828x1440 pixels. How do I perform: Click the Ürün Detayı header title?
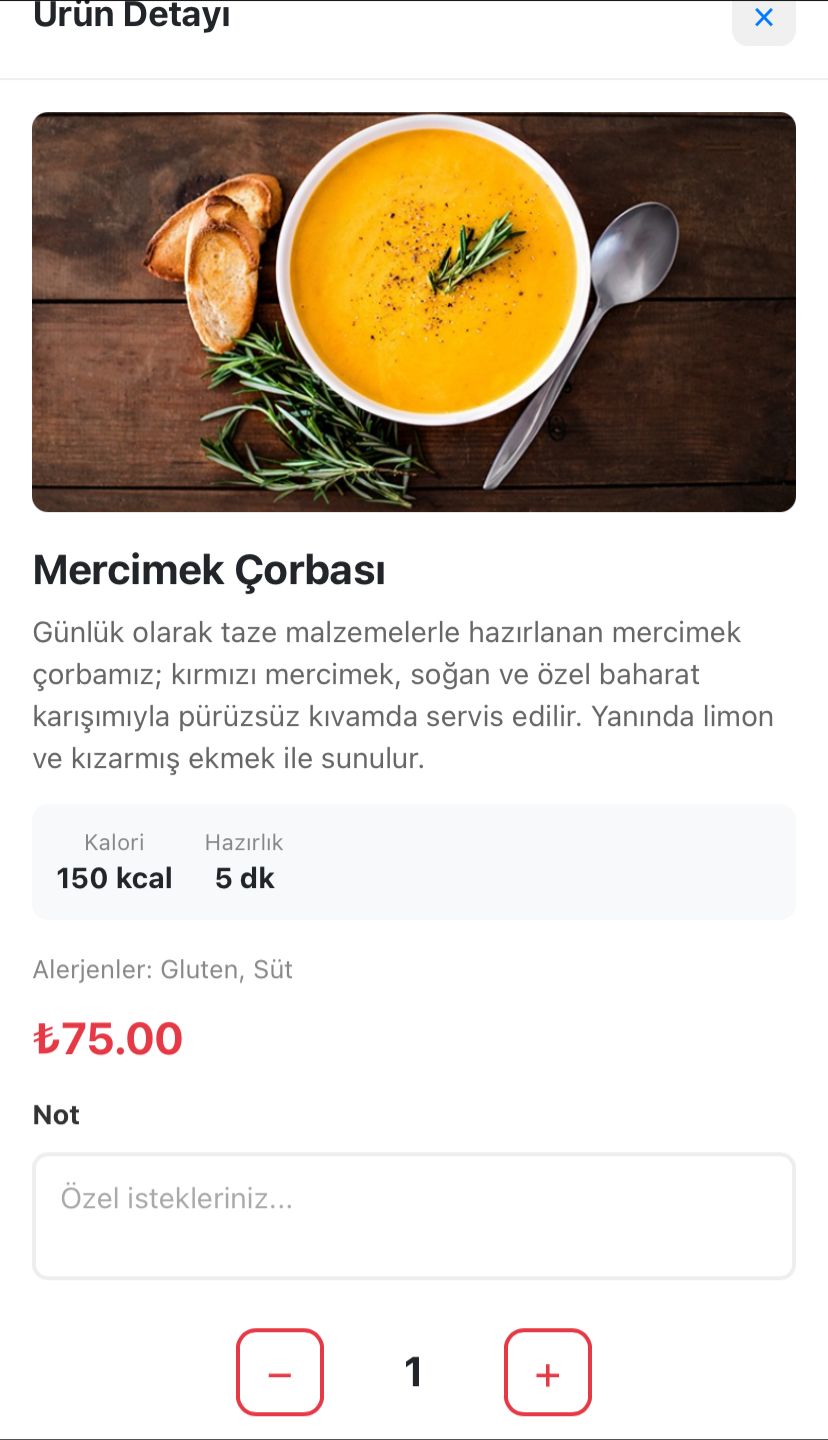coord(131,15)
